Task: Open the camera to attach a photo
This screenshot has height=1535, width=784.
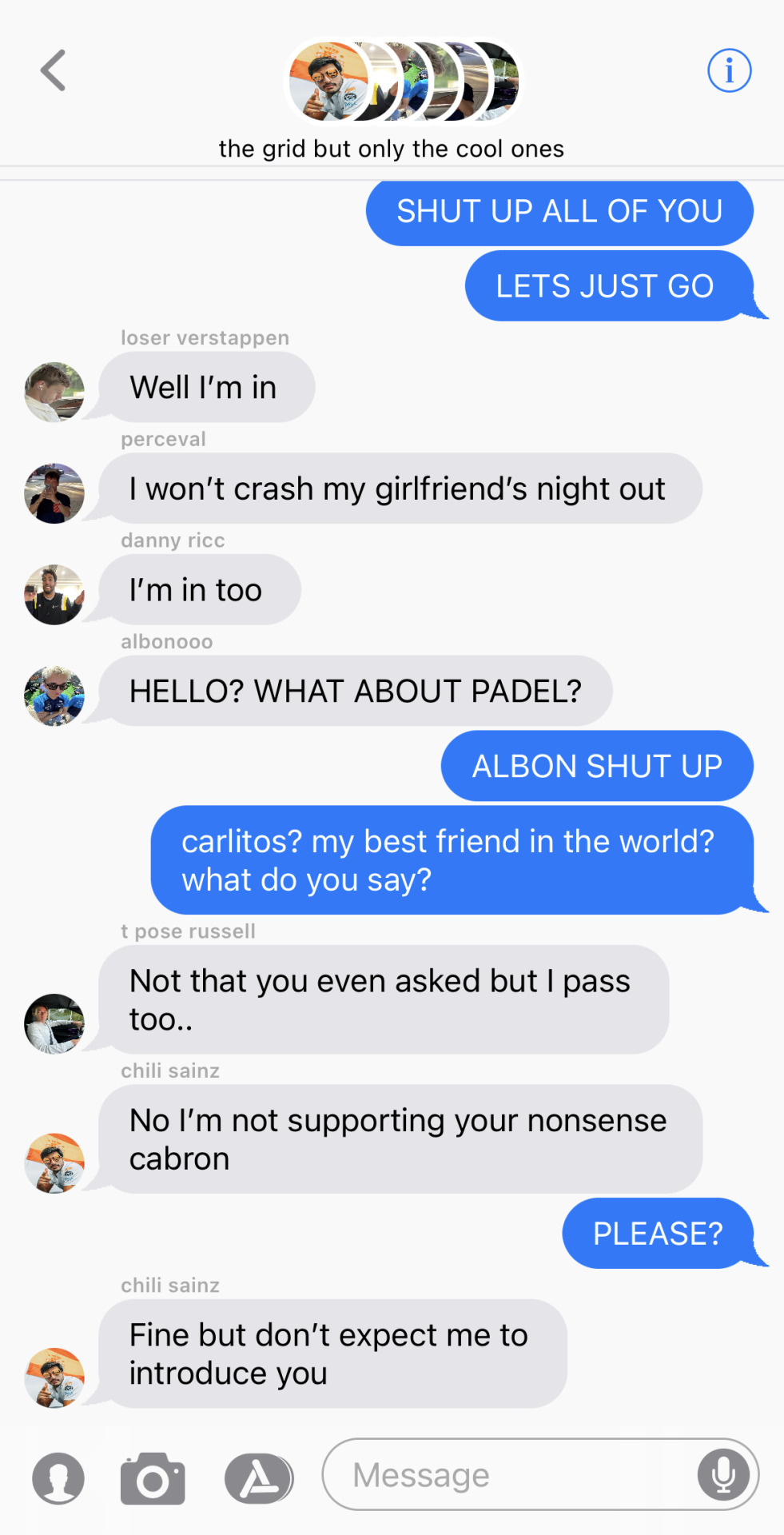Action: tap(153, 1478)
